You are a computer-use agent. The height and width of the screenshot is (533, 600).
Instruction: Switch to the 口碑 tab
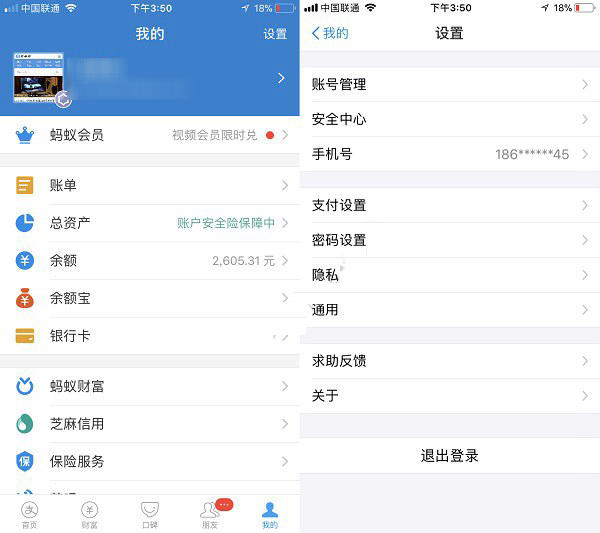[150, 514]
